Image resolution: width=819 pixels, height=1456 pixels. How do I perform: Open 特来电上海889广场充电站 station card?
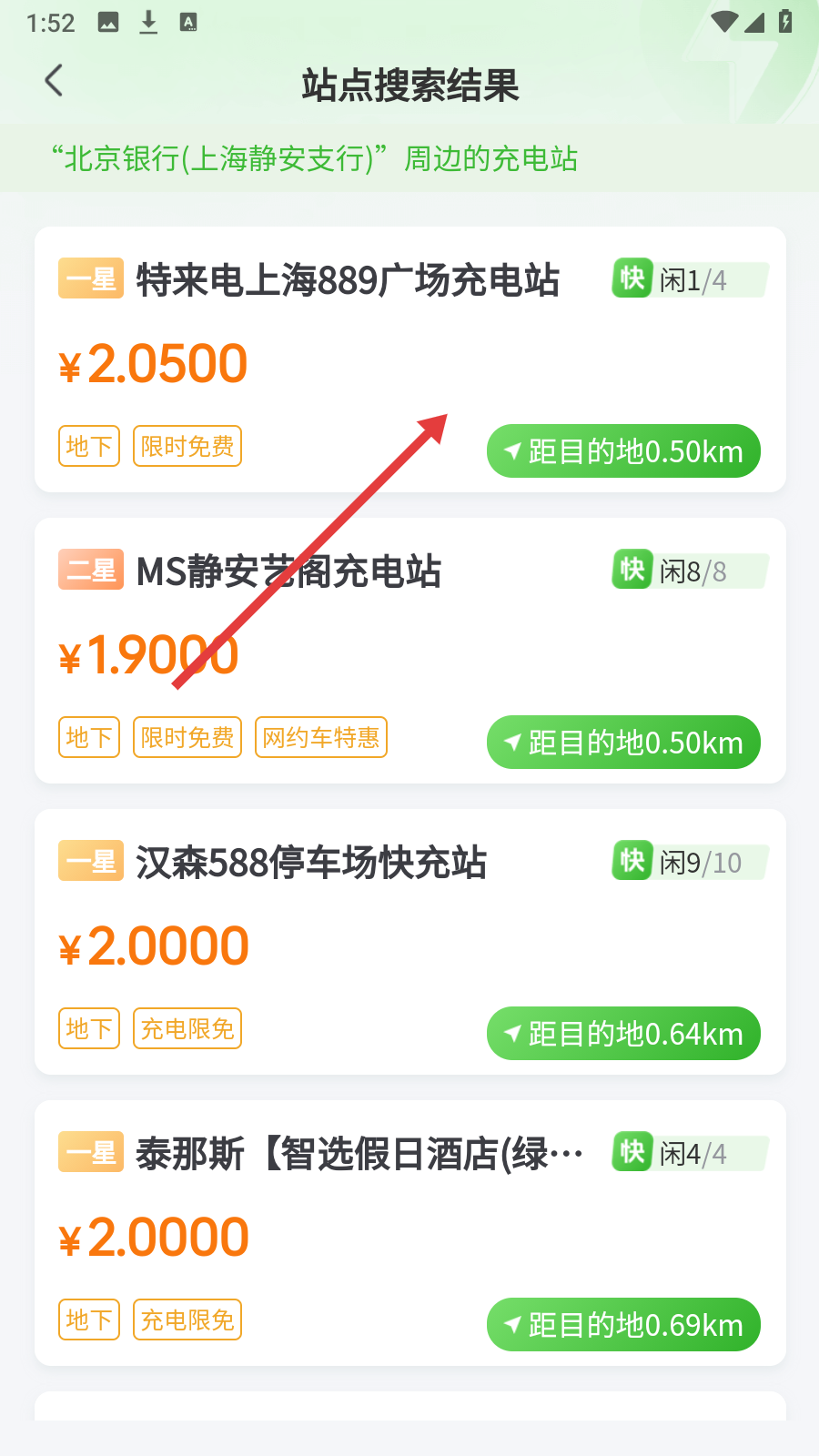click(347, 280)
